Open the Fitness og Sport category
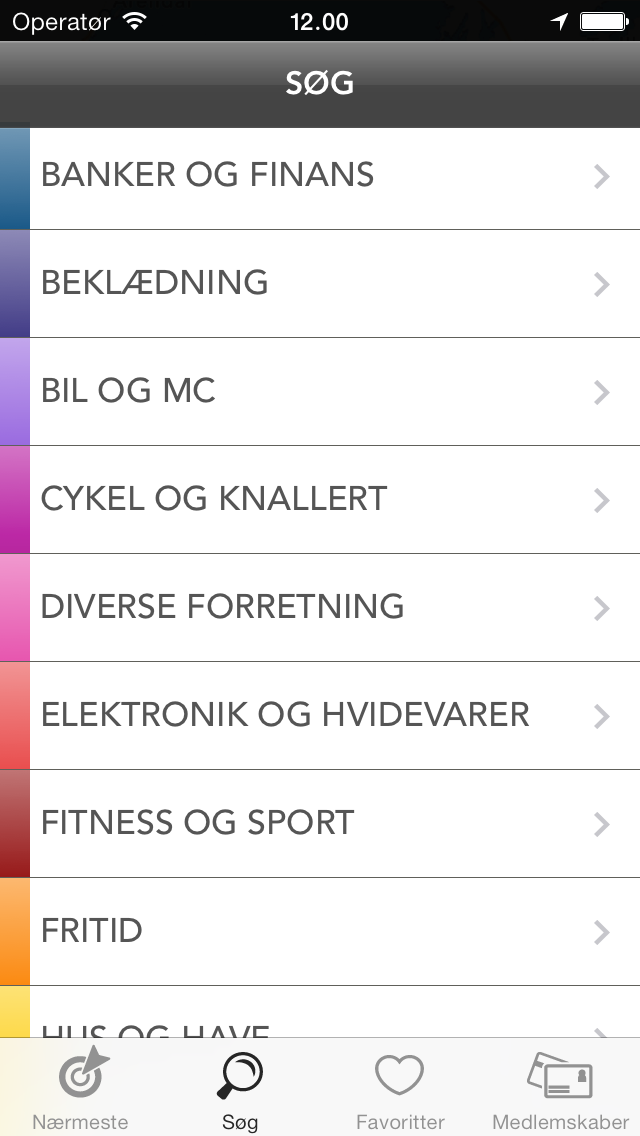The height and width of the screenshot is (1136, 640). [x=320, y=824]
